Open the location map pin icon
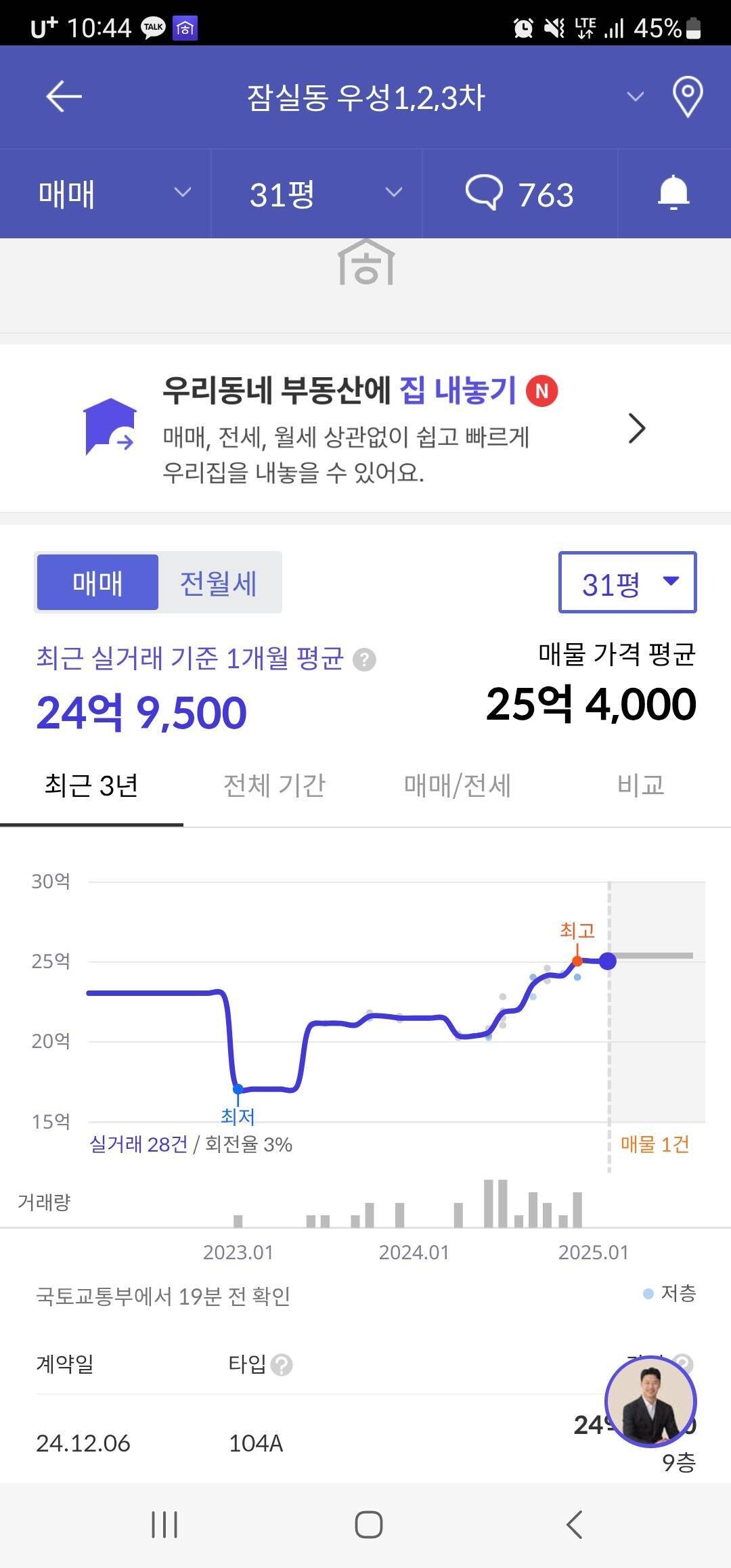 pos(688,97)
